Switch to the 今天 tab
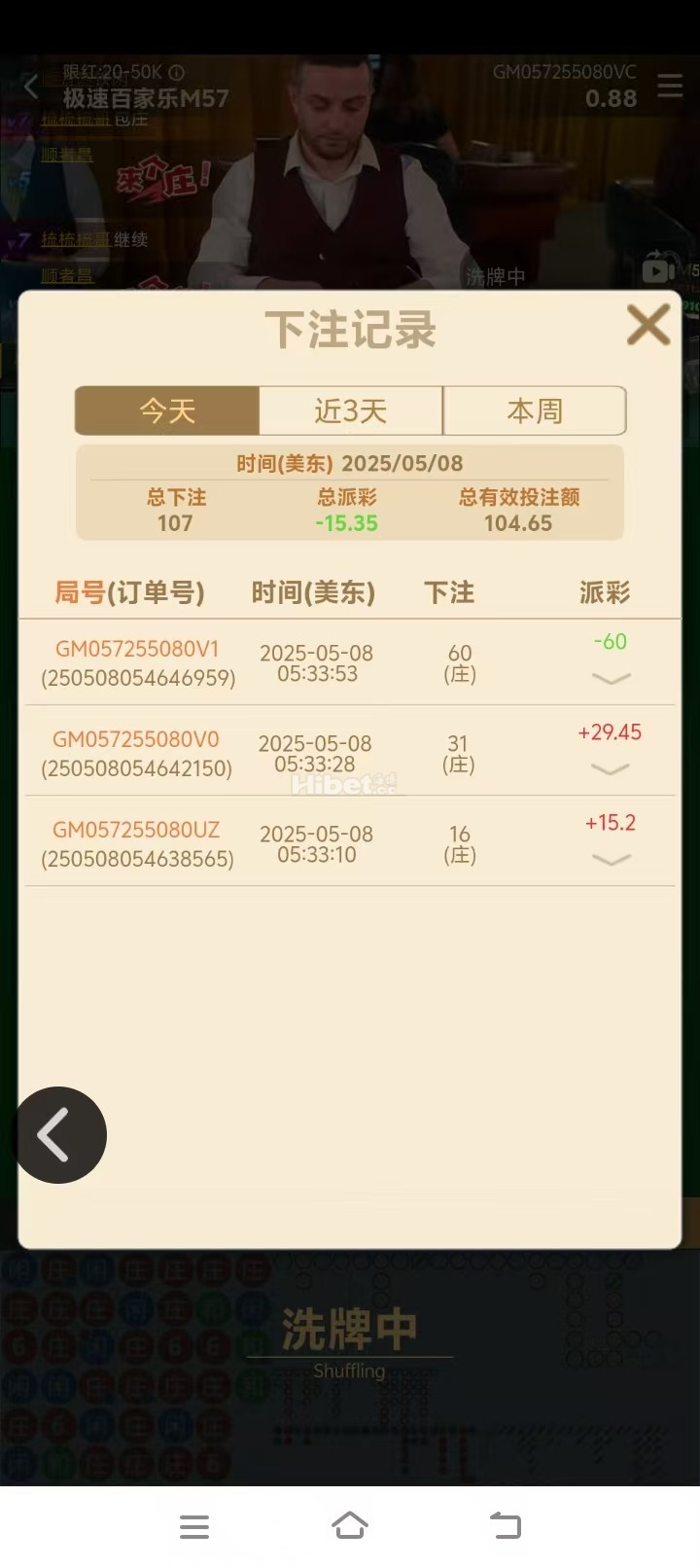Viewport: 700px width, 1568px height. 167,410
